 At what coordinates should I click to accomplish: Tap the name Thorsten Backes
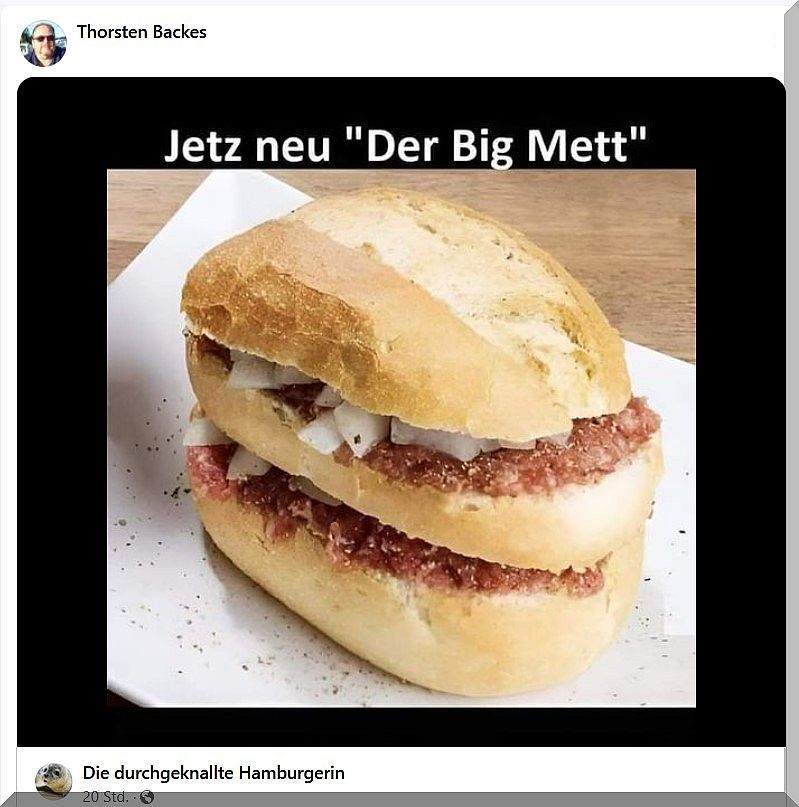(x=141, y=31)
